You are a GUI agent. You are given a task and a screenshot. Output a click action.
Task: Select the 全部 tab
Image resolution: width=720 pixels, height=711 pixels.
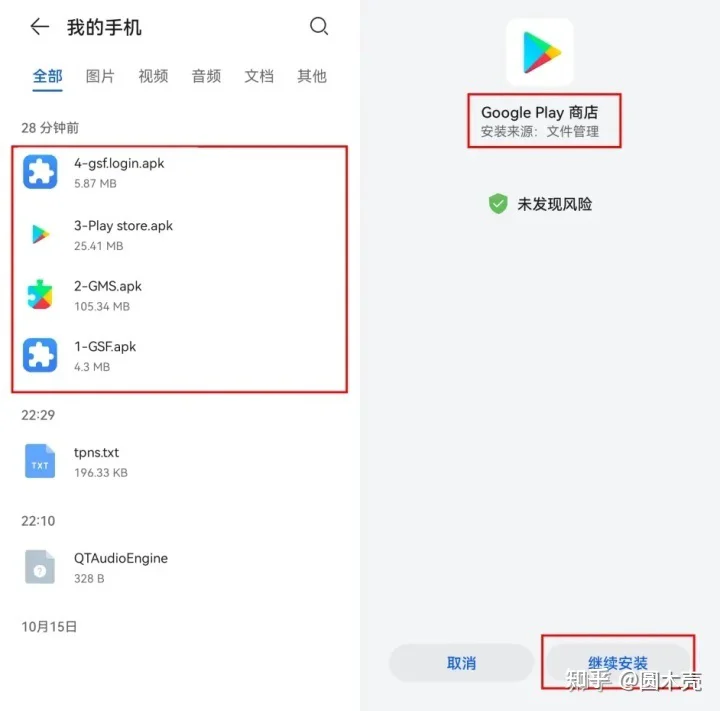pos(47,76)
